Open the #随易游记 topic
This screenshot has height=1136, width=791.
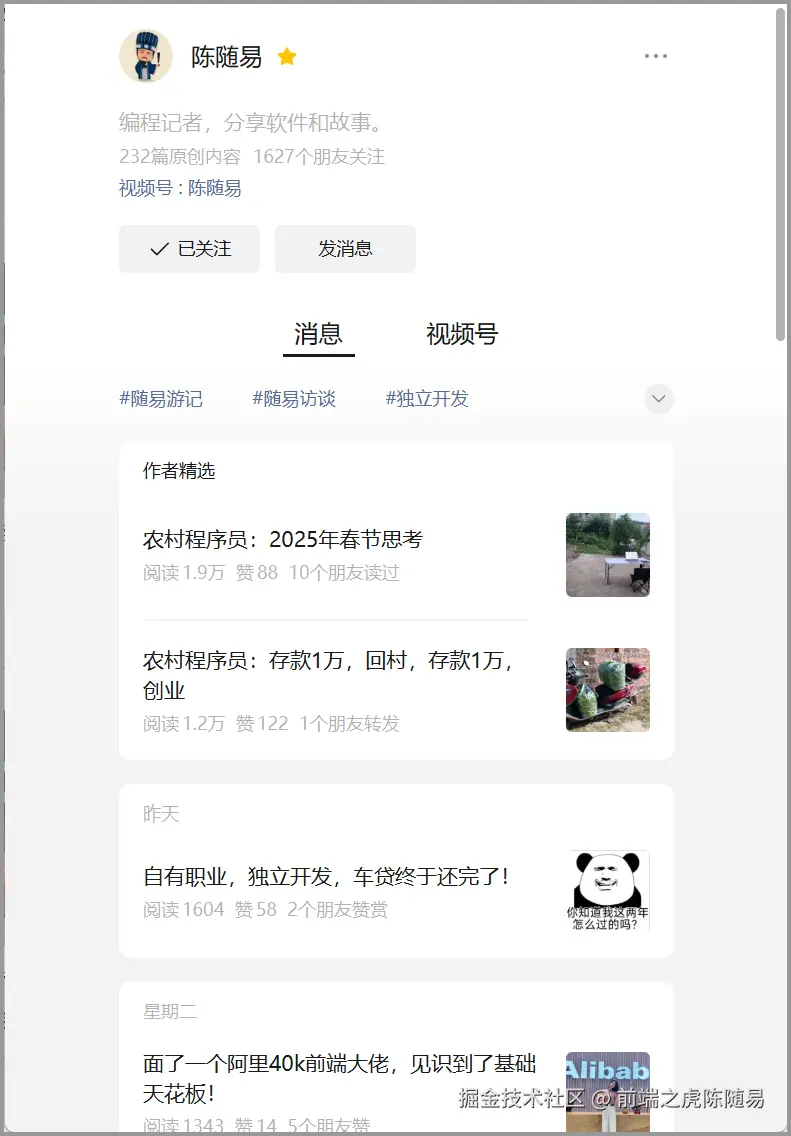161,397
